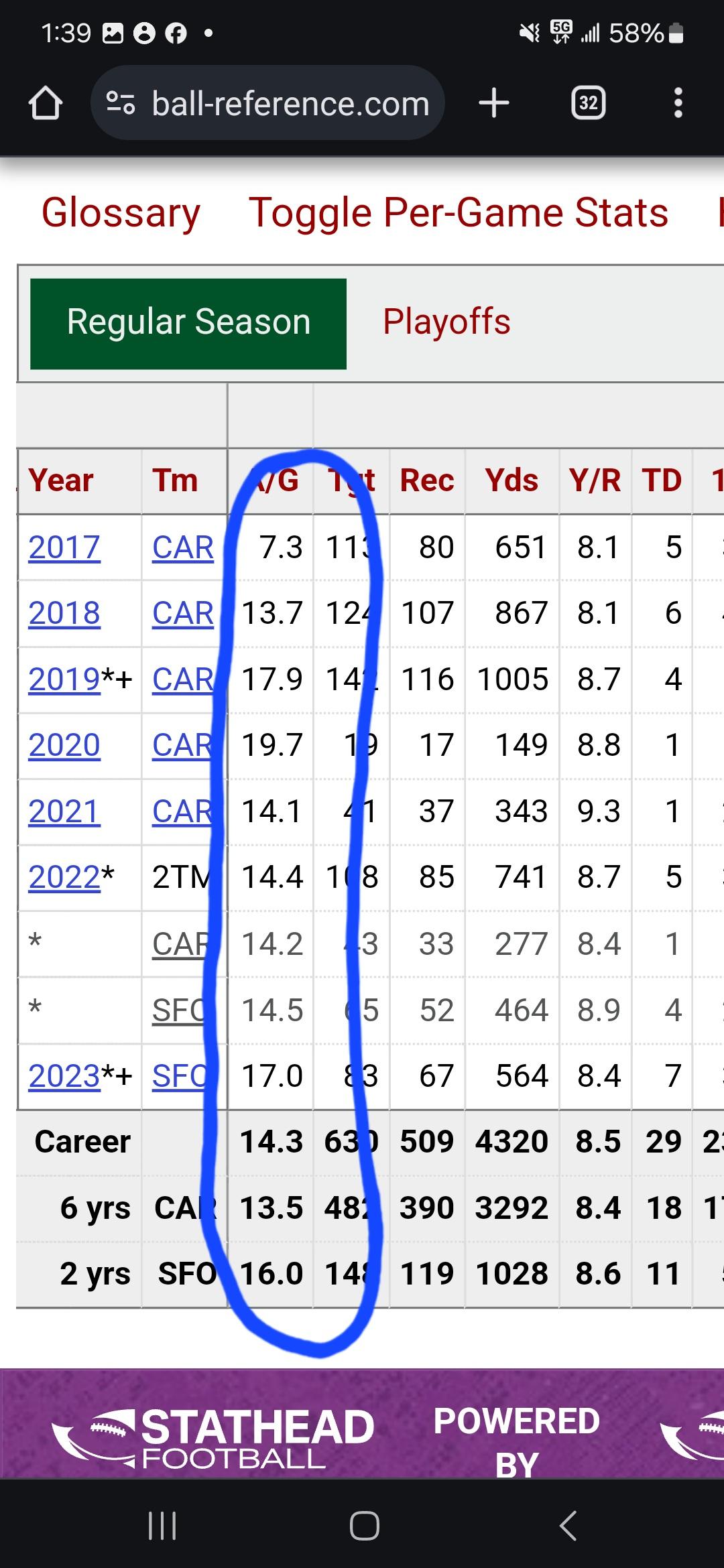Screen dimensions: 724x1568
Task: Open the tab switcher showing 32
Action: click(588, 103)
